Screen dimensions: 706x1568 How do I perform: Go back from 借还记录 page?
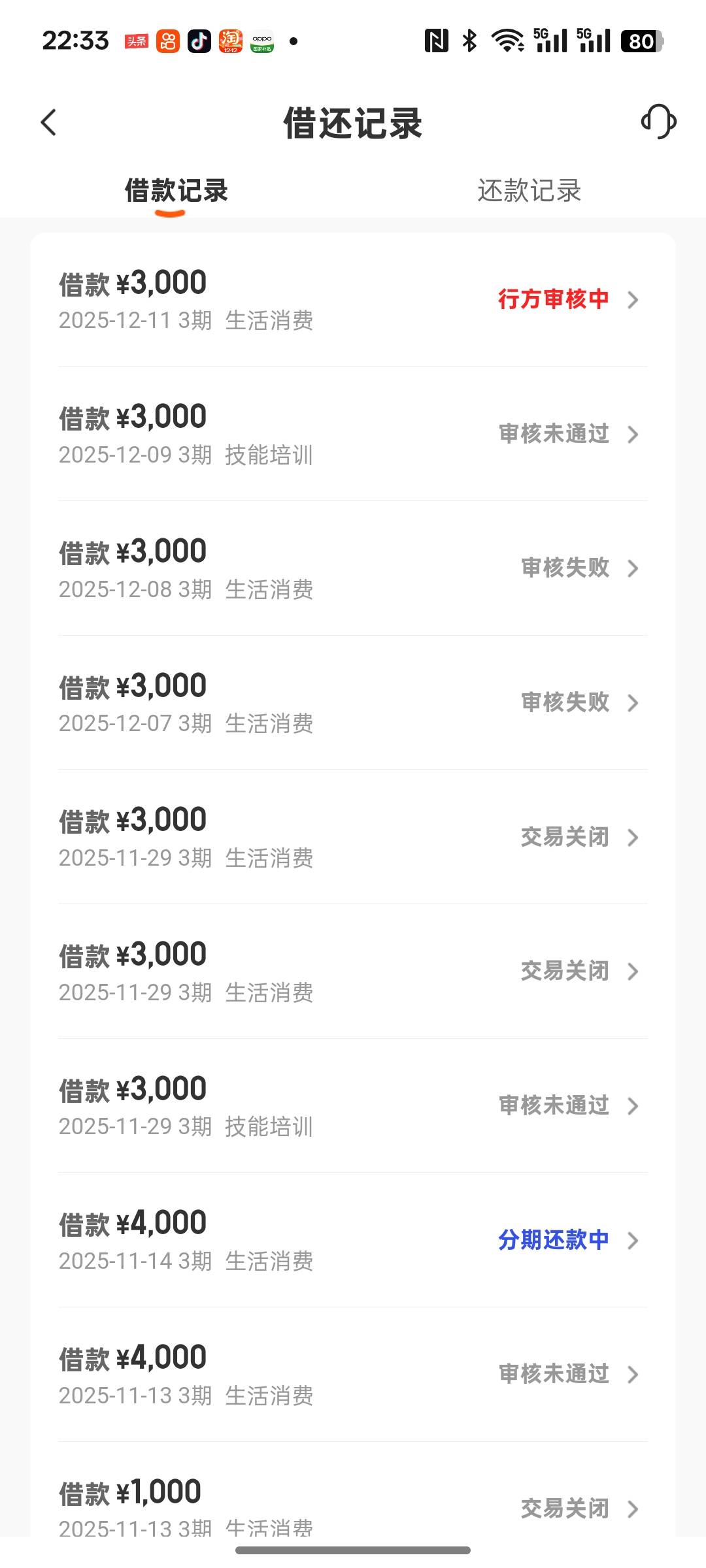click(x=49, y=122)
